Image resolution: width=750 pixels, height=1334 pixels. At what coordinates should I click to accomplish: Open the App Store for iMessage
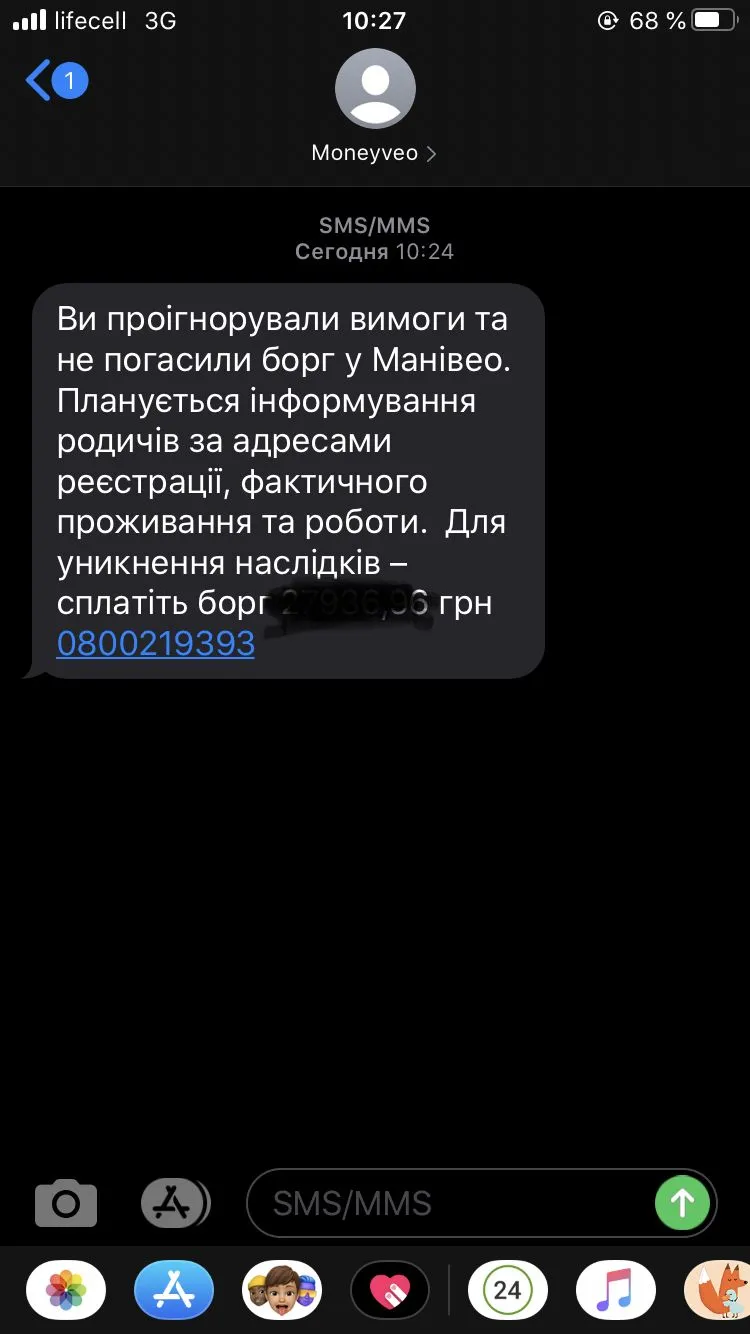coord(174,1290)
